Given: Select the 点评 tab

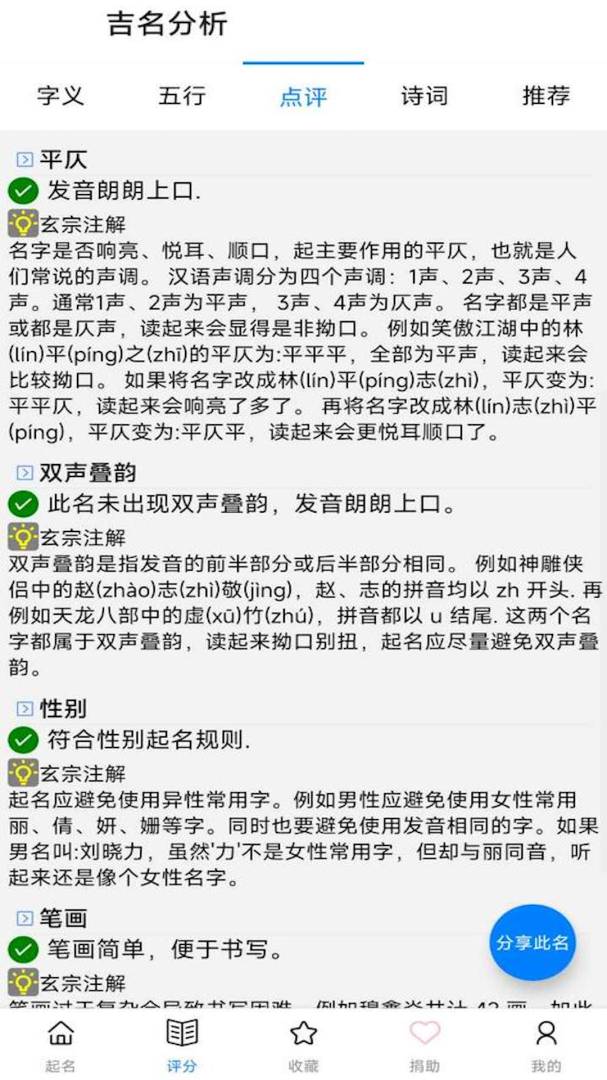Looking at the screenshot, I should point(303,96).
